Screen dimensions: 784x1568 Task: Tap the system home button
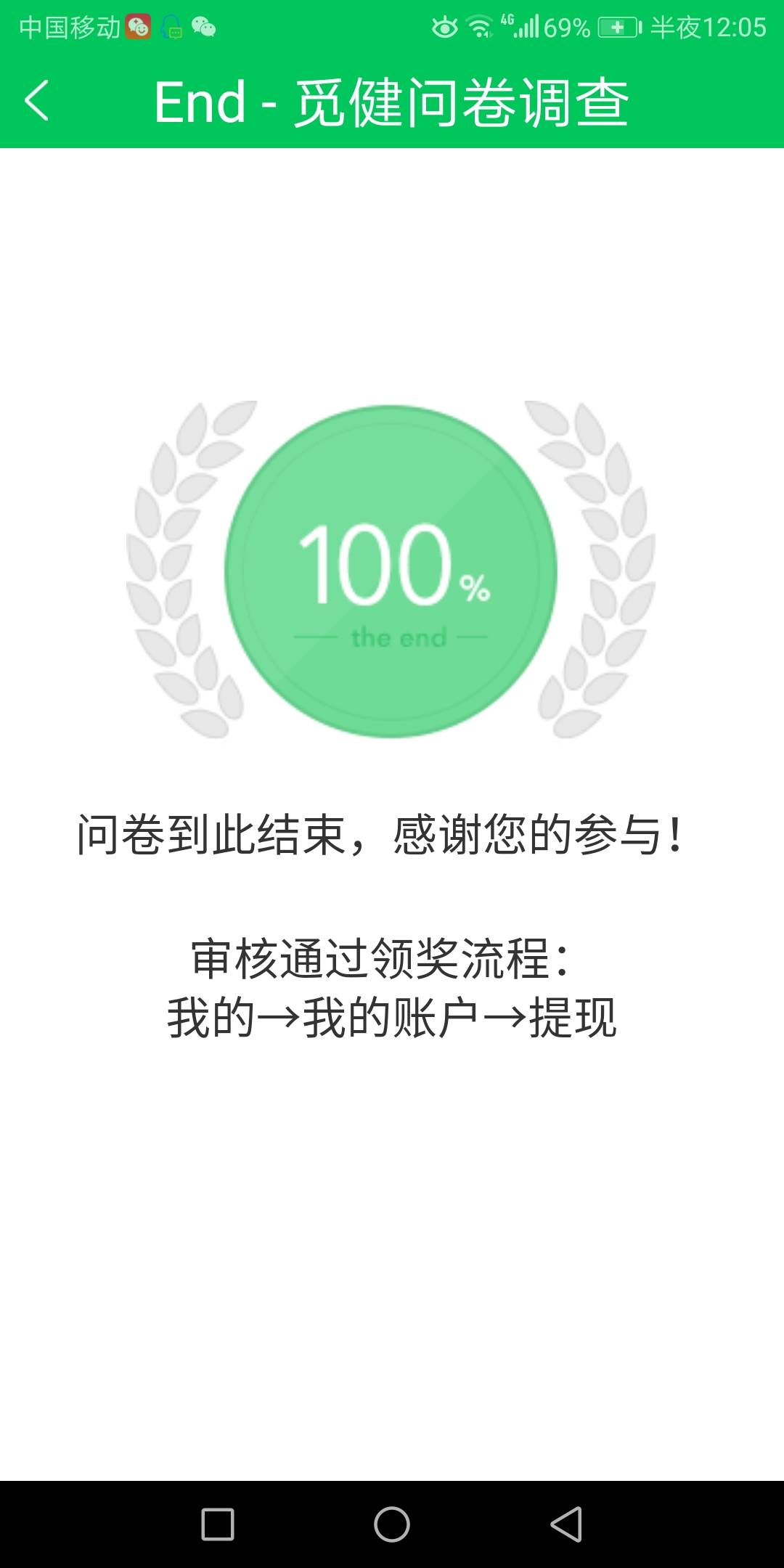point(392,1524)
